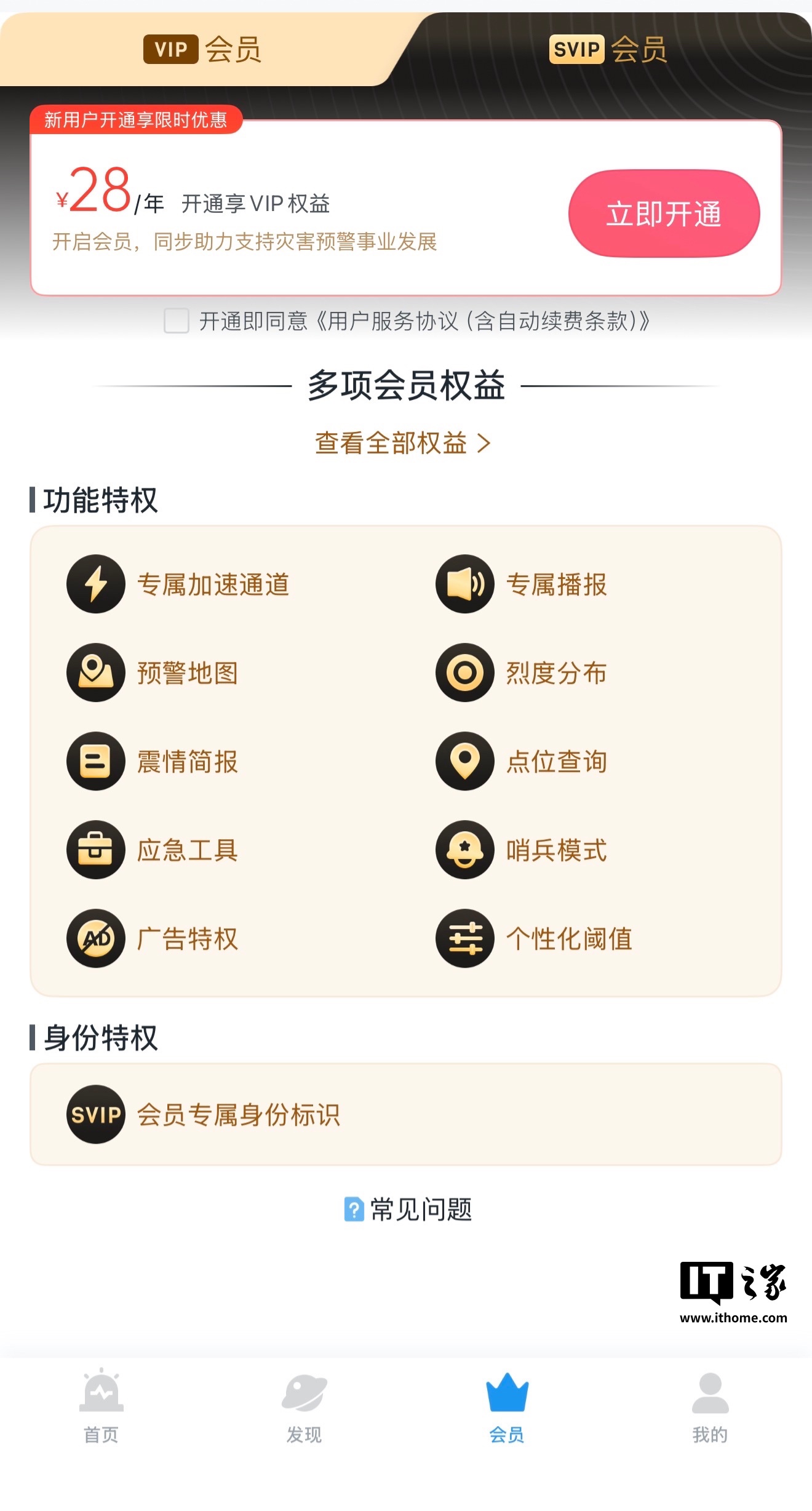Open 哨兵模式 privilege
Image resolution: width=812 pixels, height=1511 pixels.
coord(522,850)
